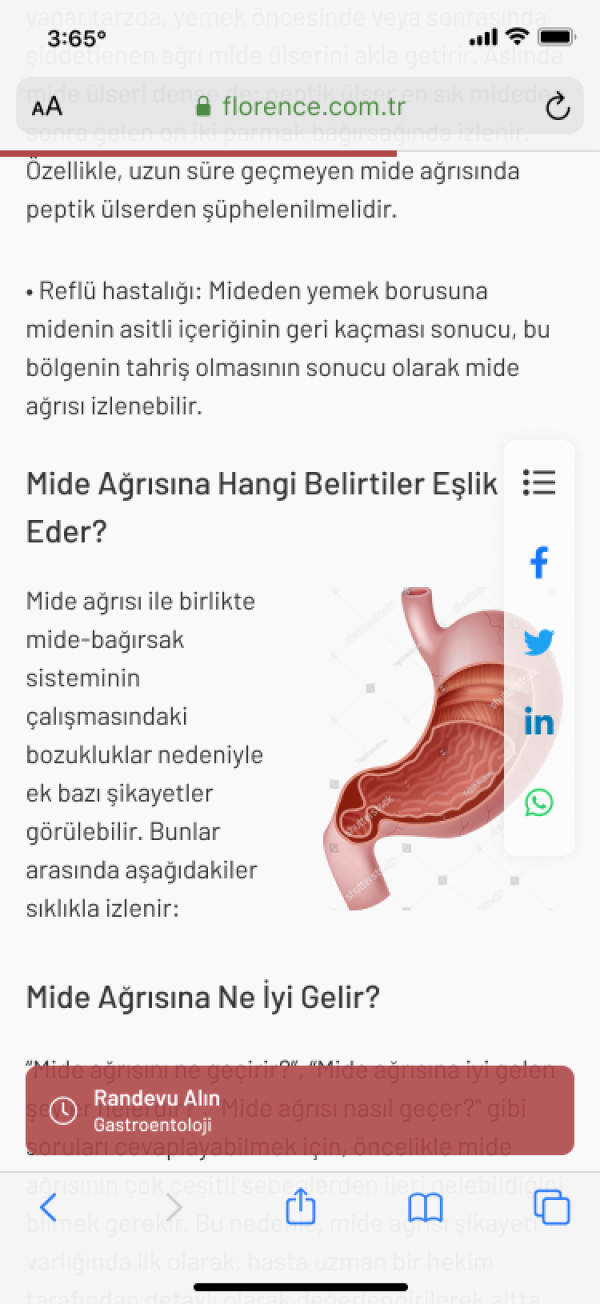Tap the florence.com.tr address bar
The width and height of the screenshot is (600, 1304).
pyautogui.click(x=300, y=106)
